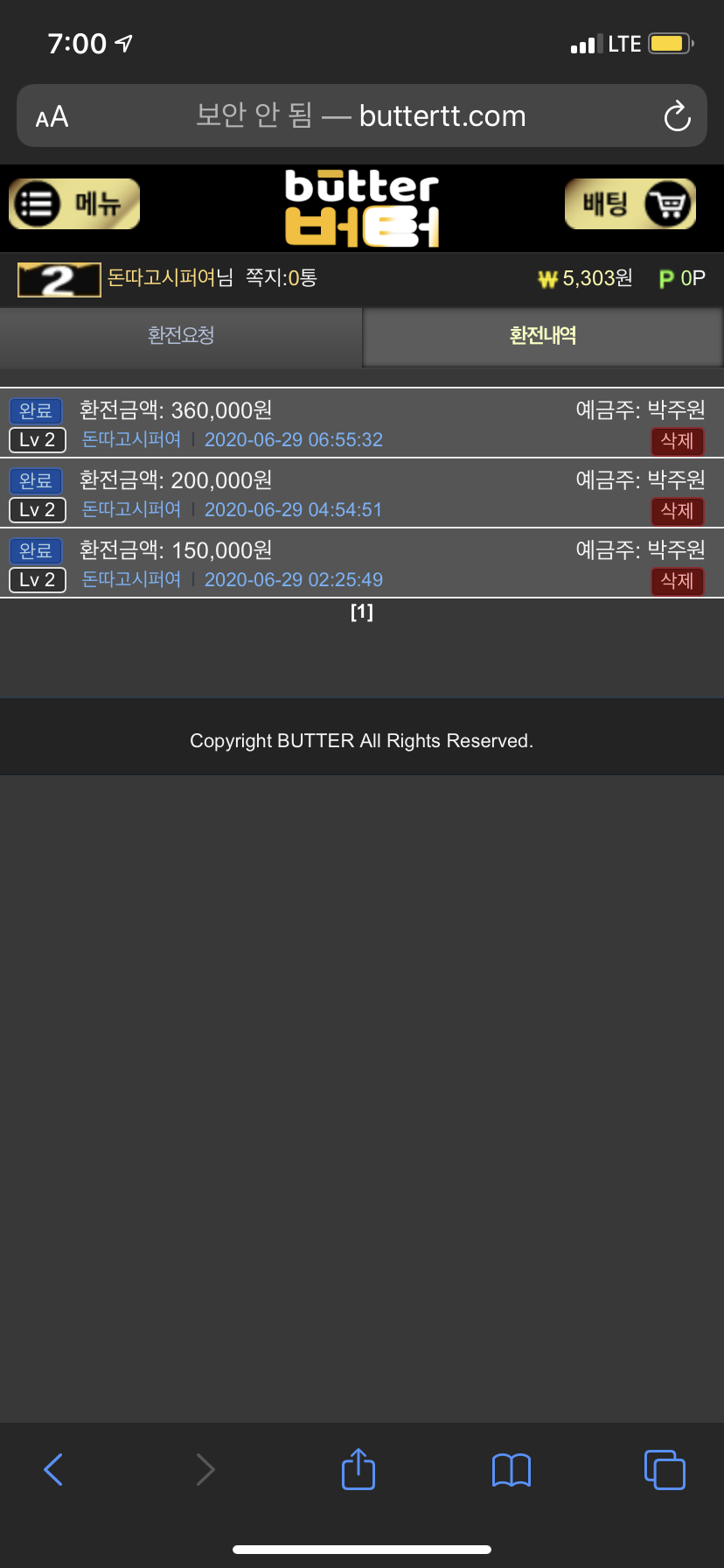The image size is (724, 1568).
Task: Show open Safari tabs
Action: (665, 1469)
